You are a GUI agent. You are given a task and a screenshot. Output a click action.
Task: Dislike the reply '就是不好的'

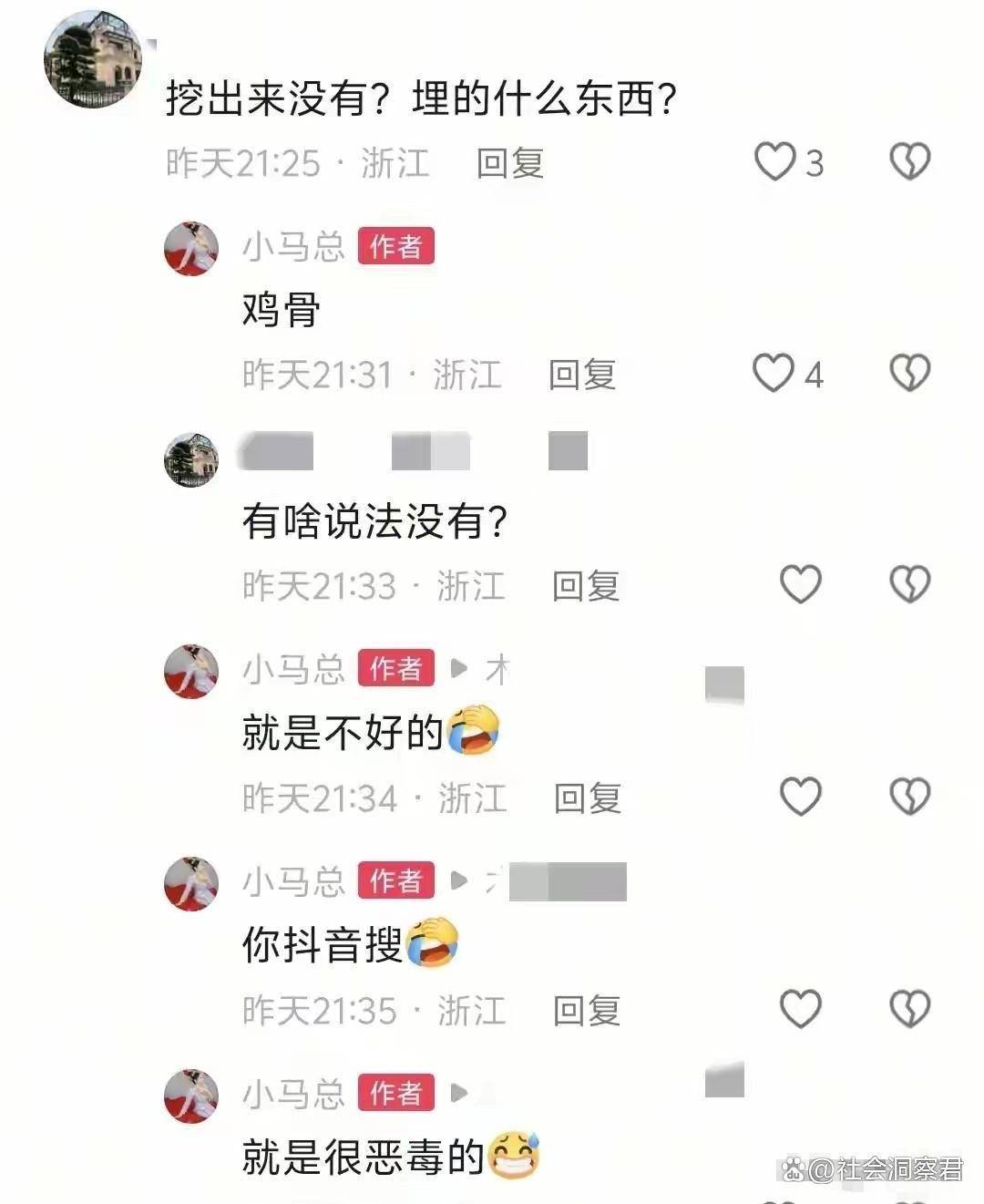coord(909,797)
